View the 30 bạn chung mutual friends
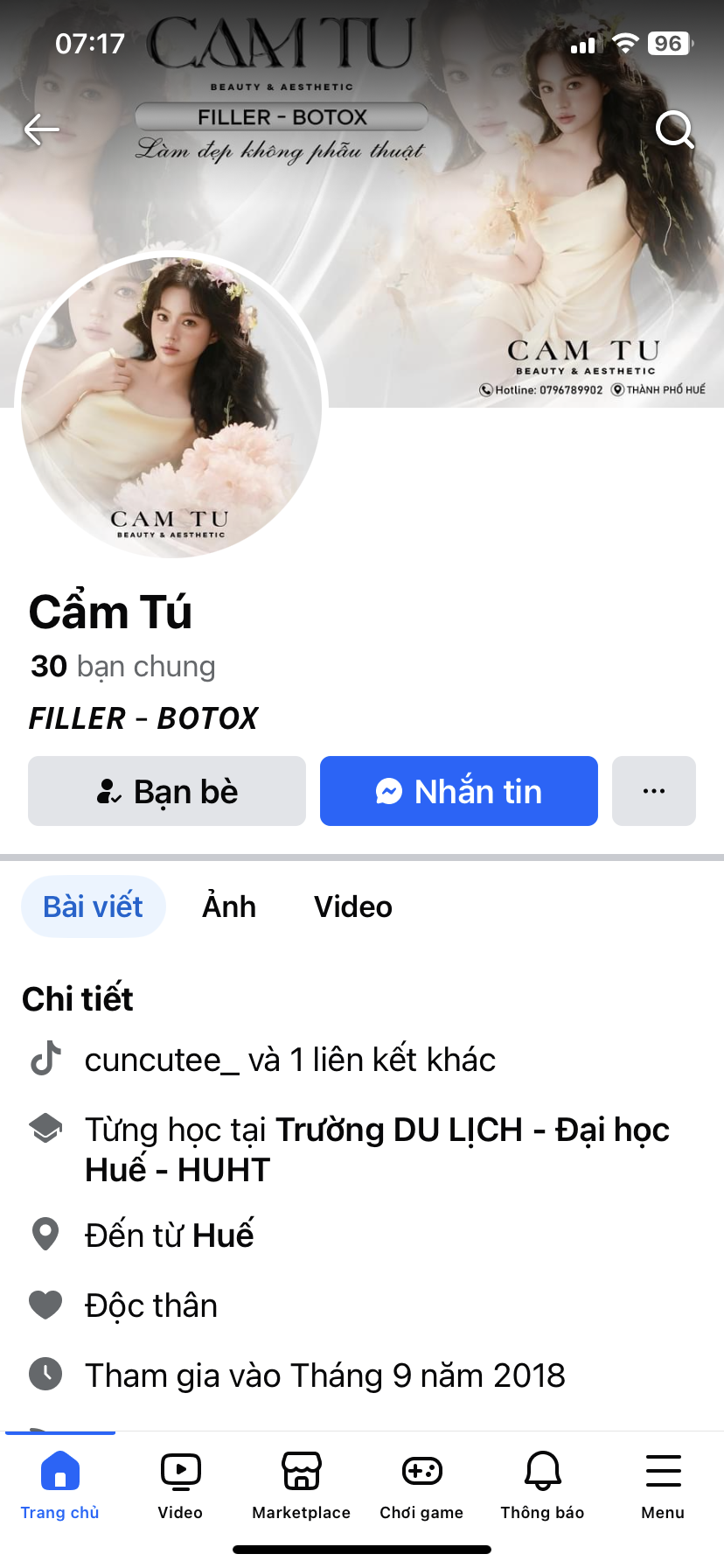This screenshot has width=724, height=1568. [x=123, y=667]
